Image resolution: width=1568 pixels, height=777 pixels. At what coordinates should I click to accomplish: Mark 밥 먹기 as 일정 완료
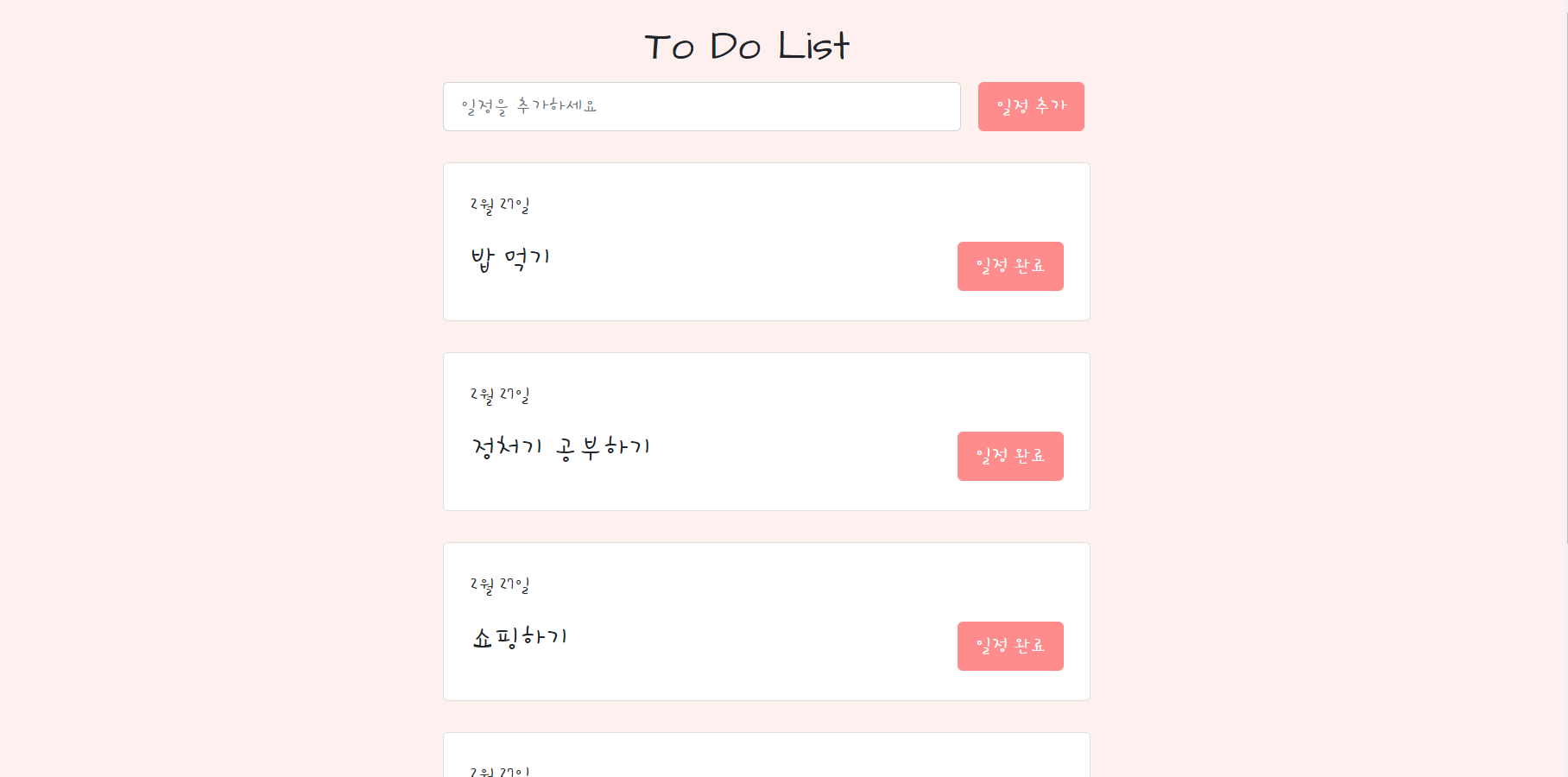pyautogui.click(x=1009, y=266)
